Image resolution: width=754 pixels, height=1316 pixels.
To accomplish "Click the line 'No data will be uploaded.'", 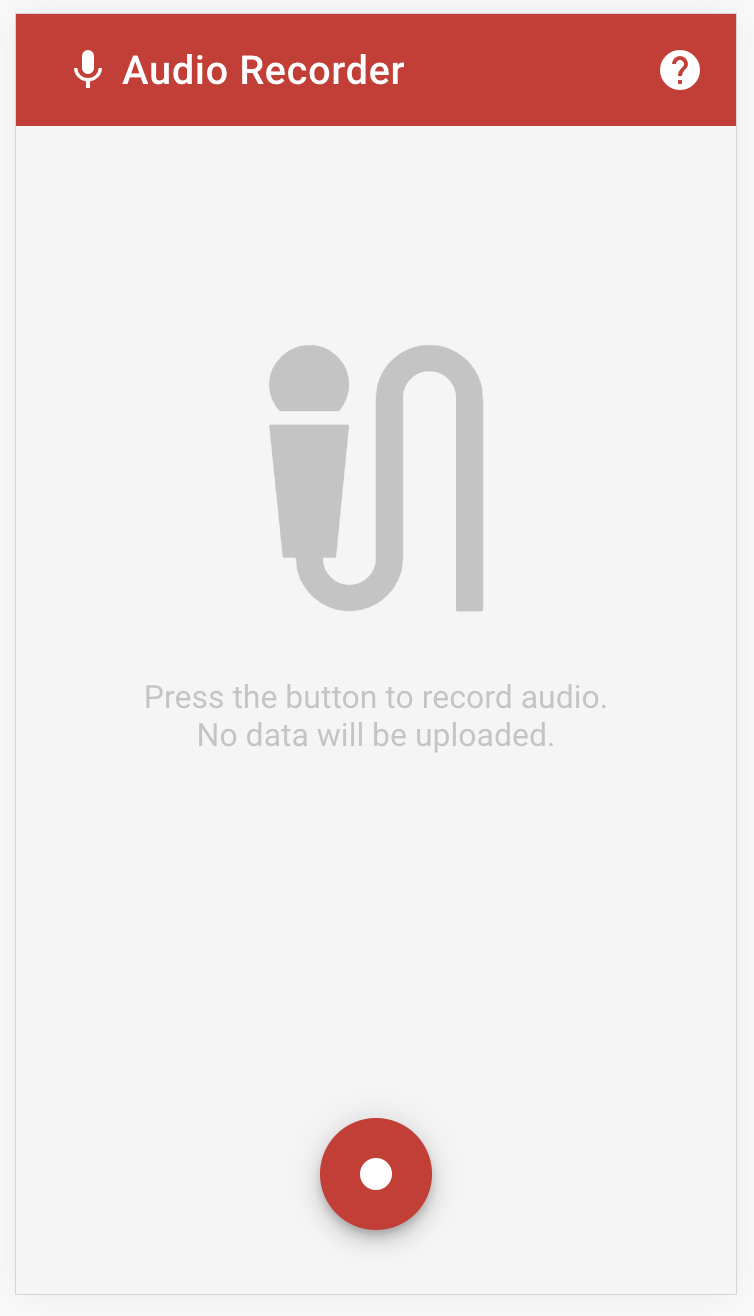I will coord(376,735).
